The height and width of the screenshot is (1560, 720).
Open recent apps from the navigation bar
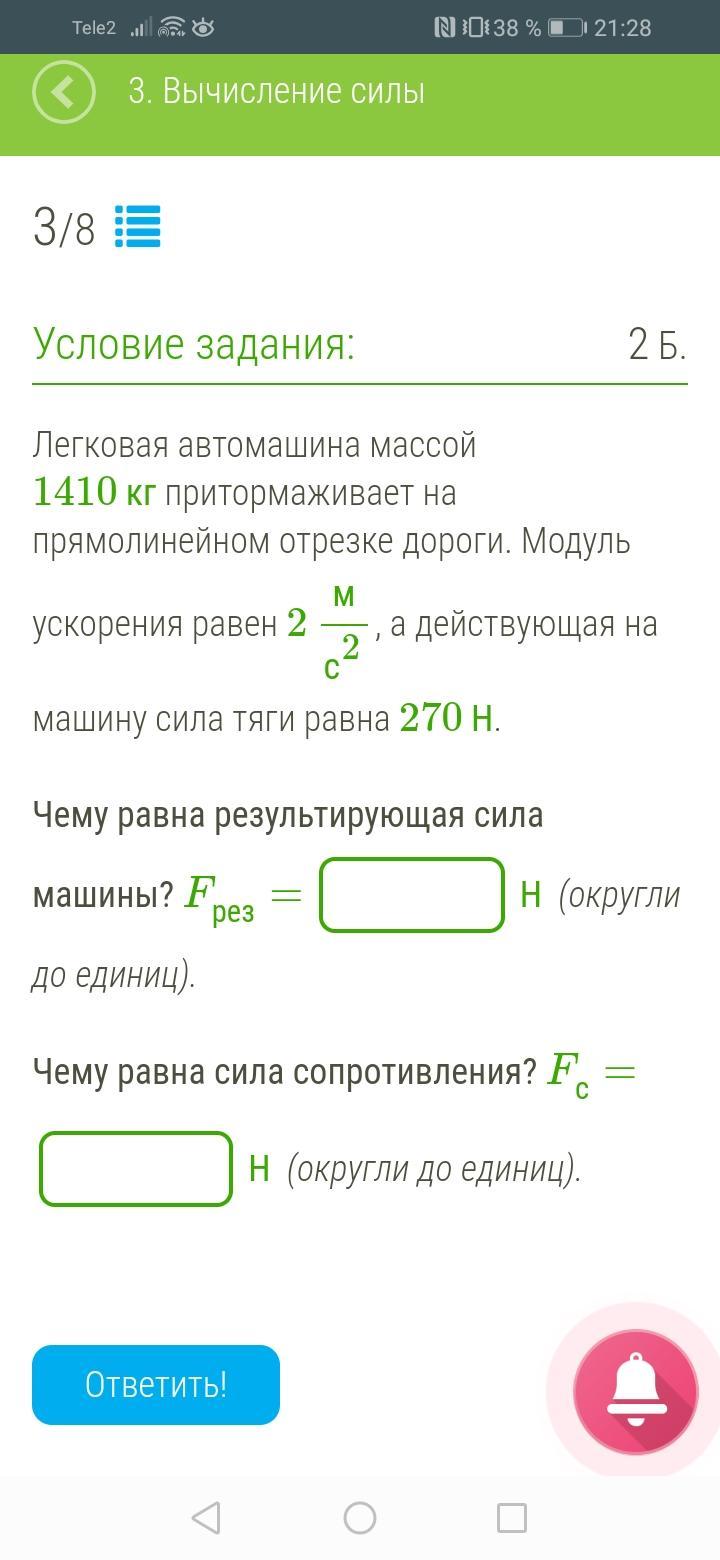(512, 1518)
